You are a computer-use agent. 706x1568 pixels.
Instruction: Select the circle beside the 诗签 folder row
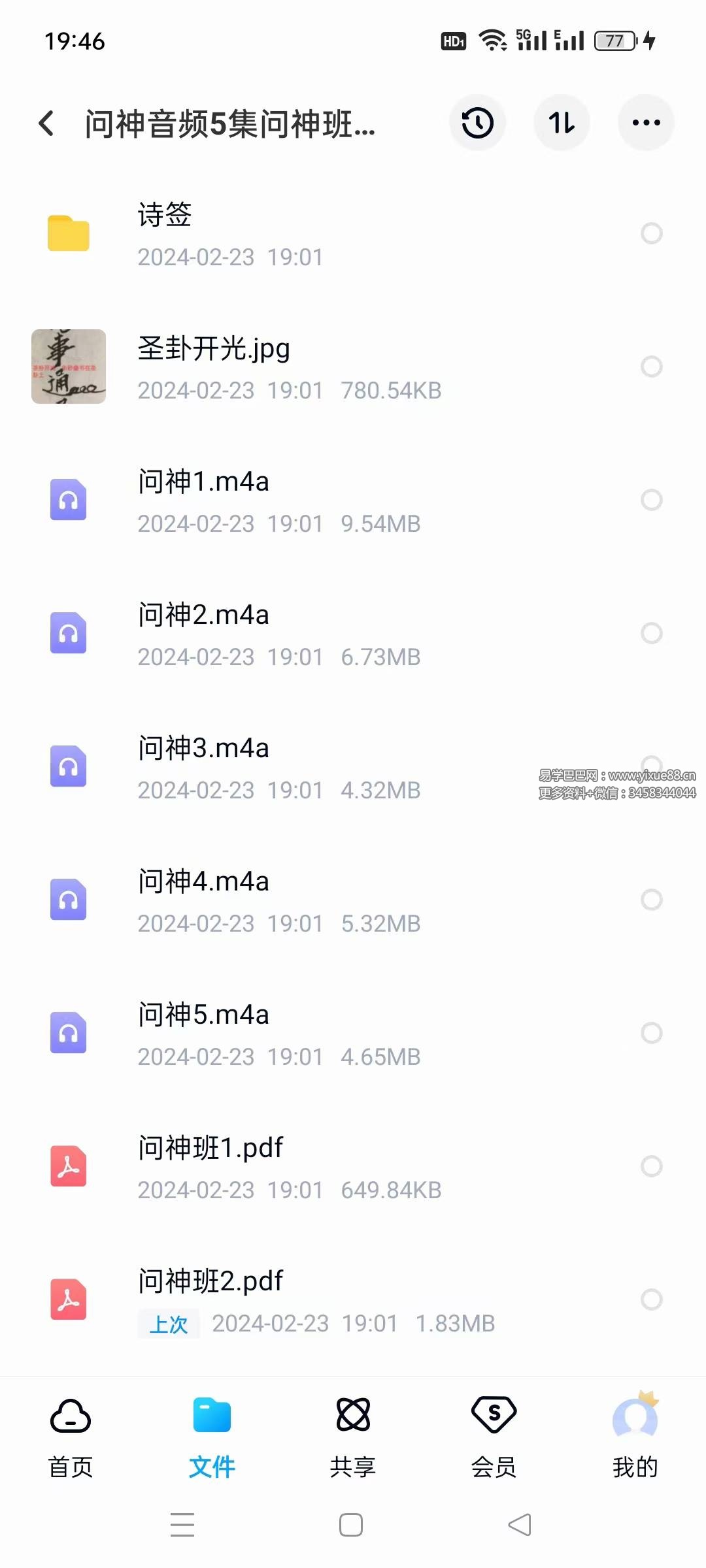click(x=652, y=233)
